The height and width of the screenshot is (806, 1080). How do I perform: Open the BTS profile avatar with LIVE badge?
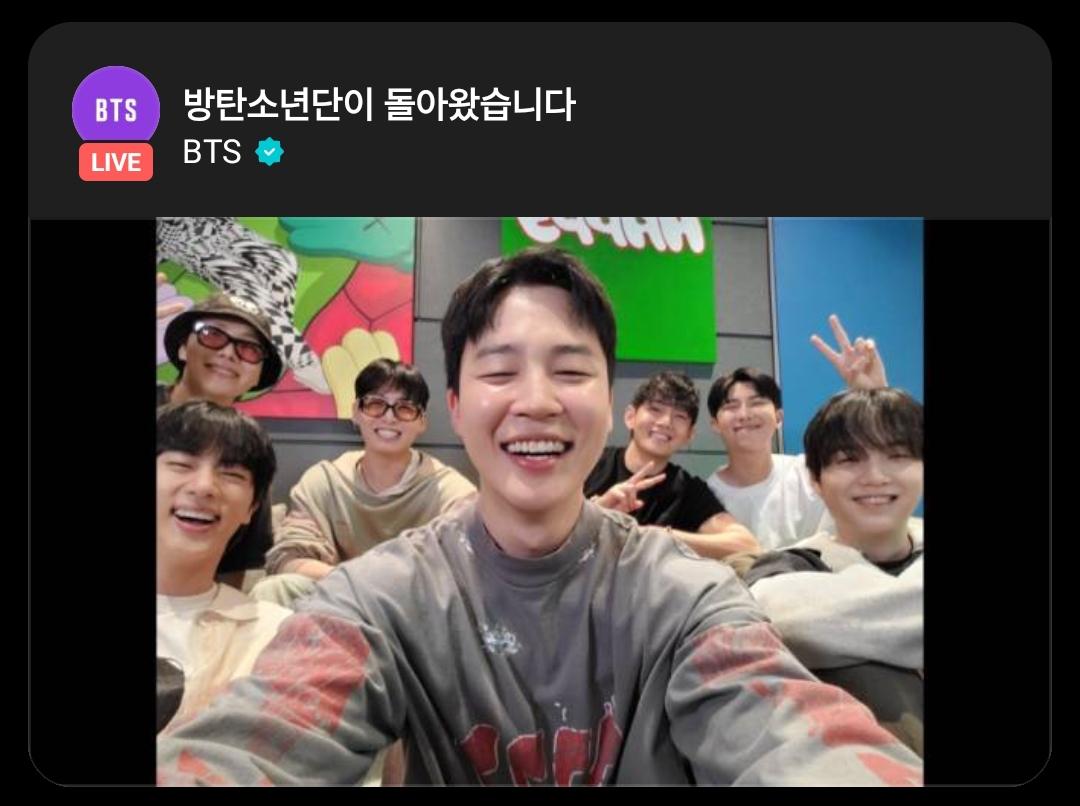point(116,110)
